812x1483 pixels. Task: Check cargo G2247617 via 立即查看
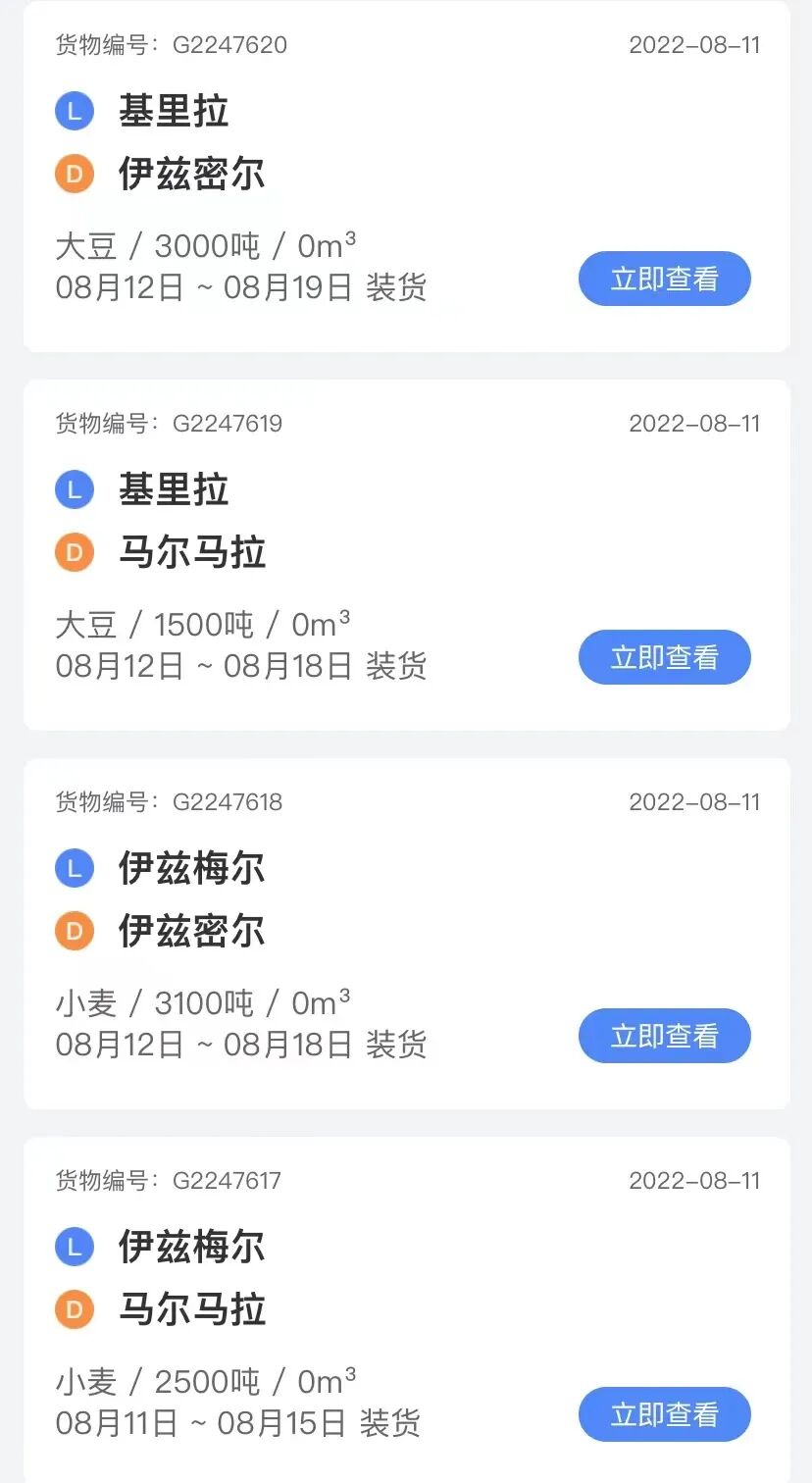coord(664,1414)
